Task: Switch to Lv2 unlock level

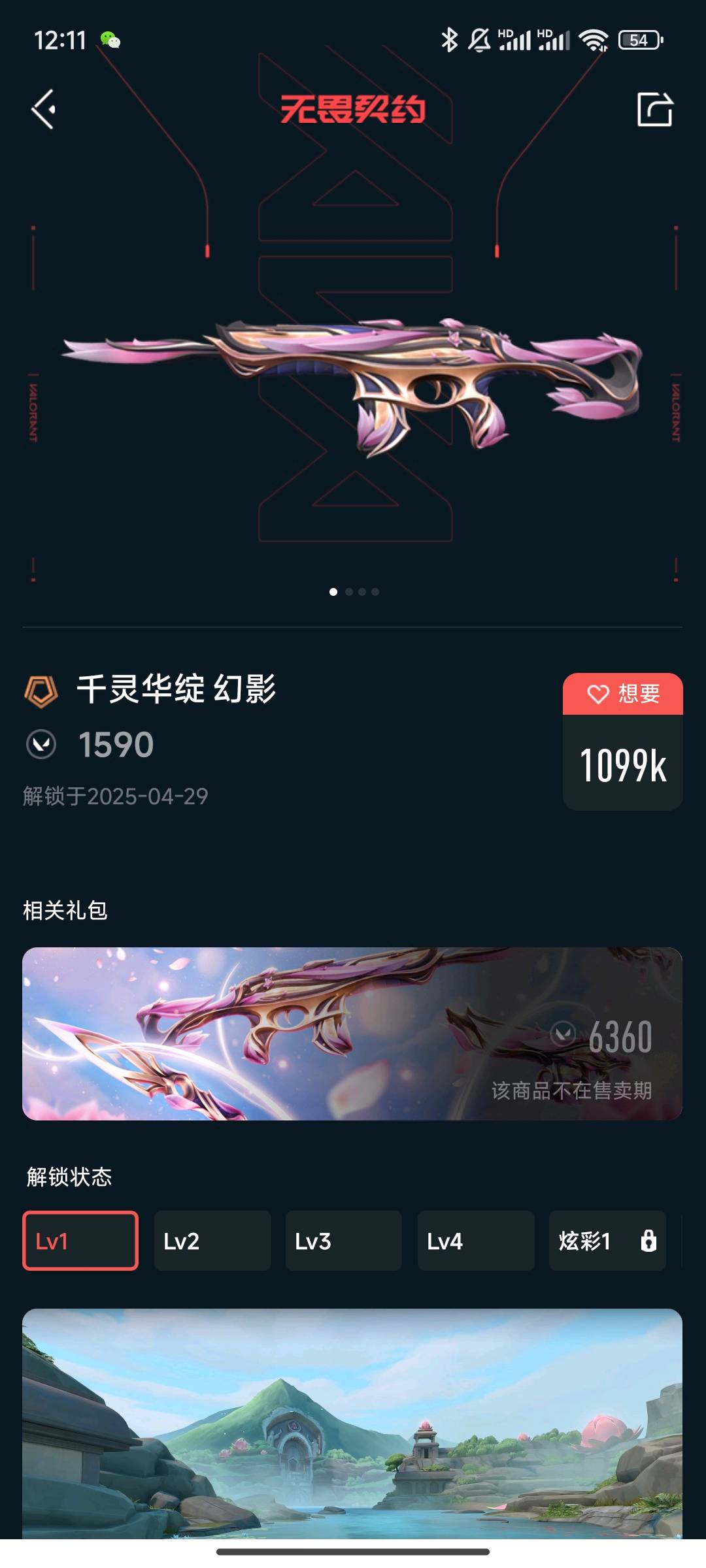Action: coord(212,1241)
